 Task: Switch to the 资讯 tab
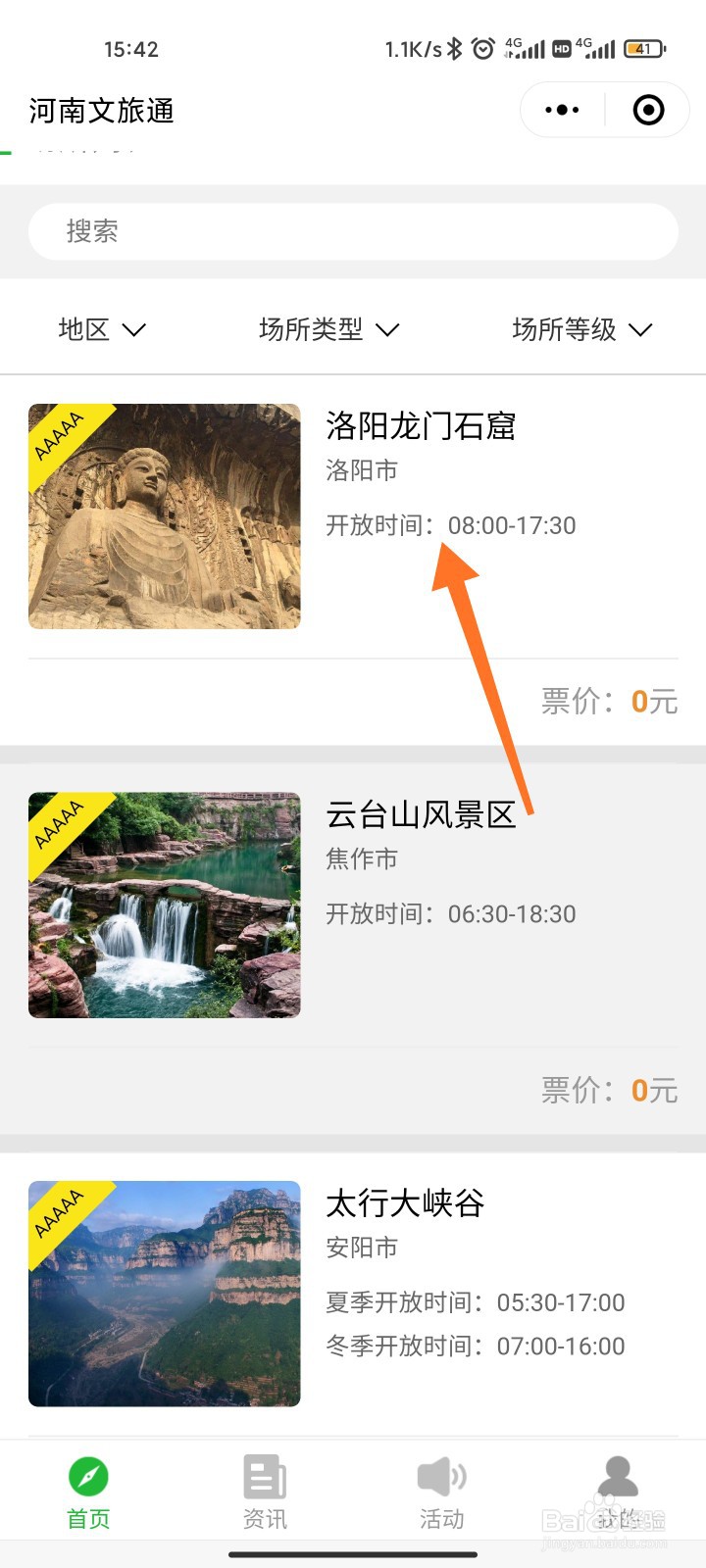[264, 1490]
